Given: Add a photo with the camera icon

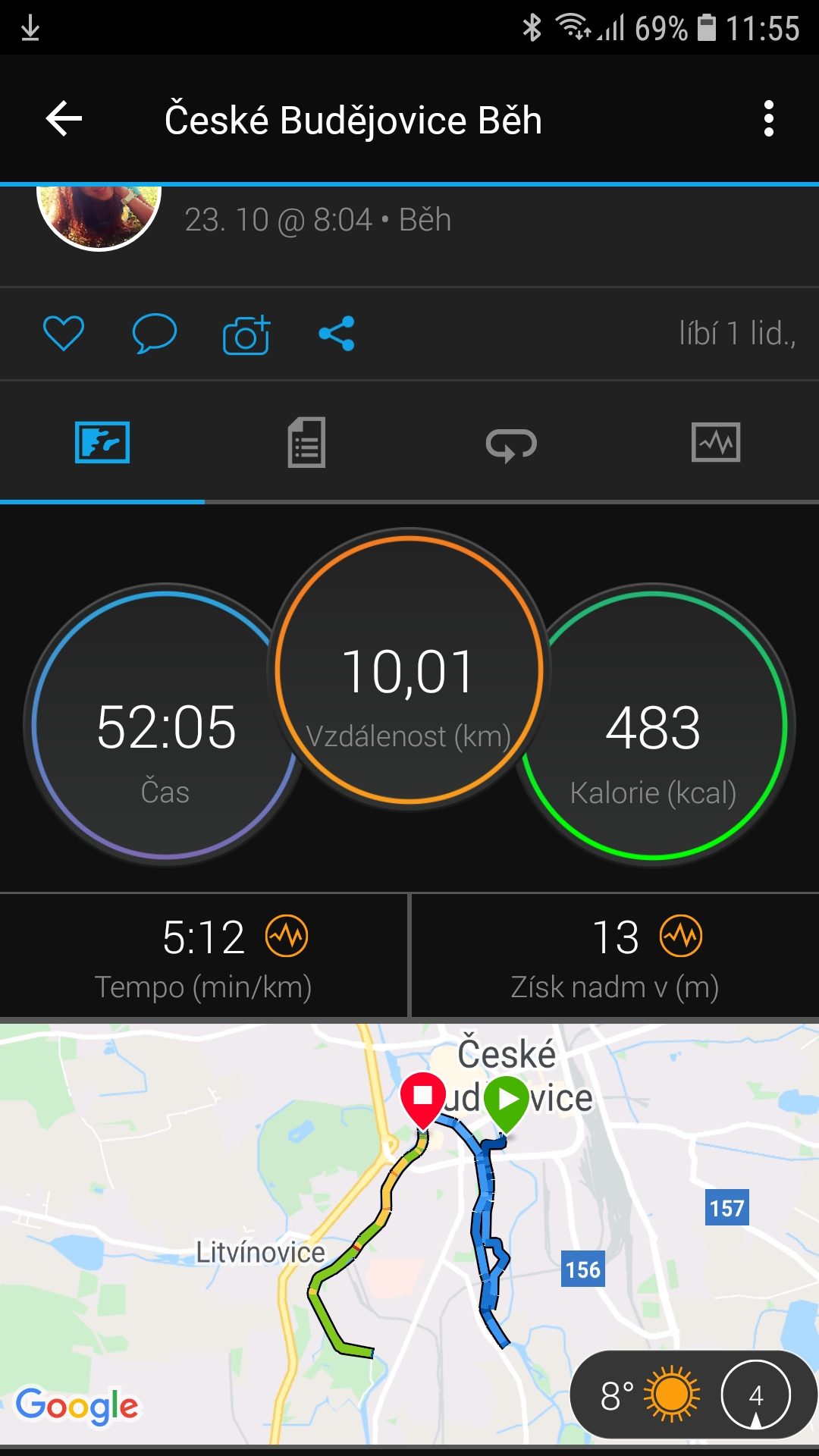Looking at the screenshot, I should pyautogui.click(x=246, y=334).
